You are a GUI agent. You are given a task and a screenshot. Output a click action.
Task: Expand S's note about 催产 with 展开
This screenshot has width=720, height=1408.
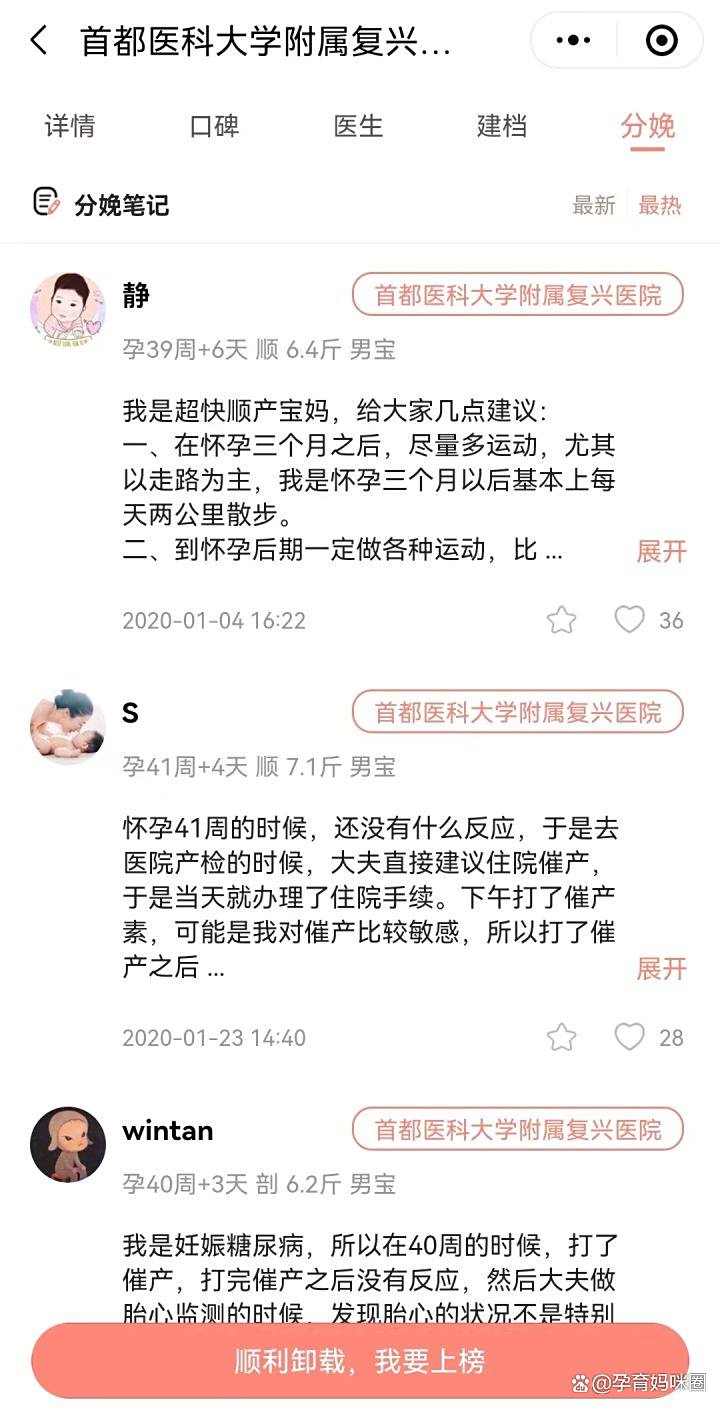662,968
